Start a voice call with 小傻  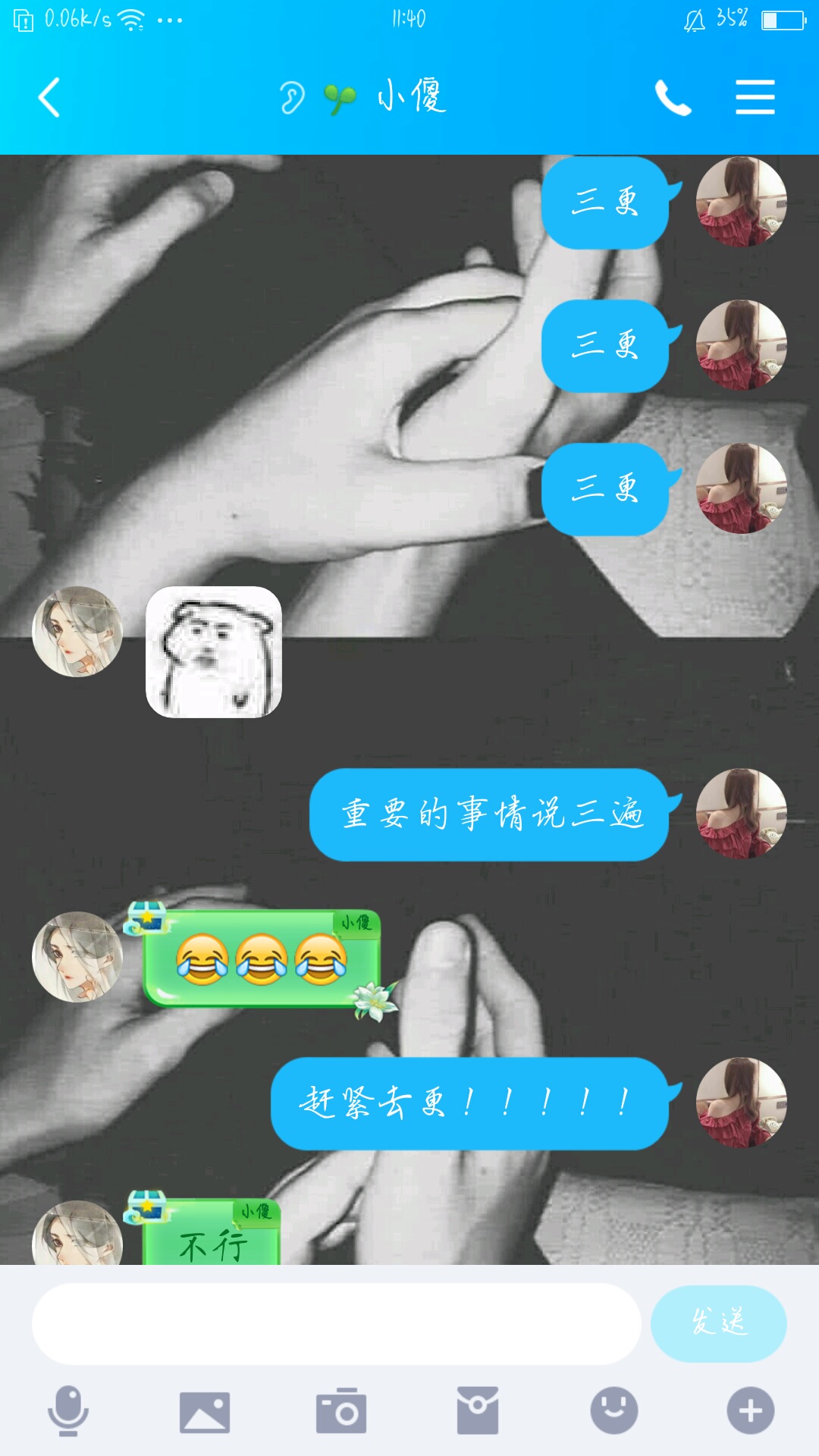coord(673,98)
